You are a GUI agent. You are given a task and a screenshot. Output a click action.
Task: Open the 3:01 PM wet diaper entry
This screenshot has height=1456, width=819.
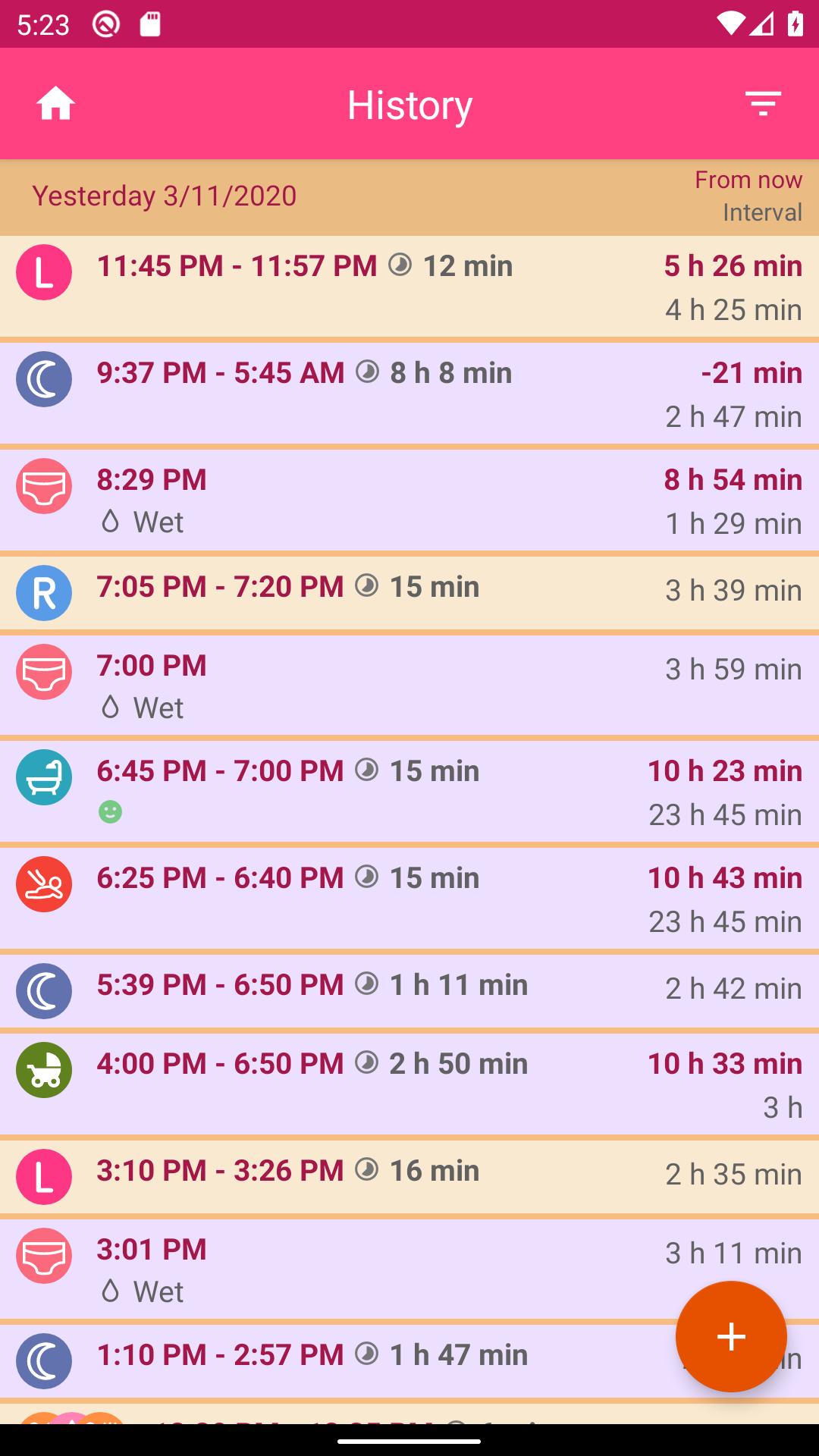pos(409,1269)
